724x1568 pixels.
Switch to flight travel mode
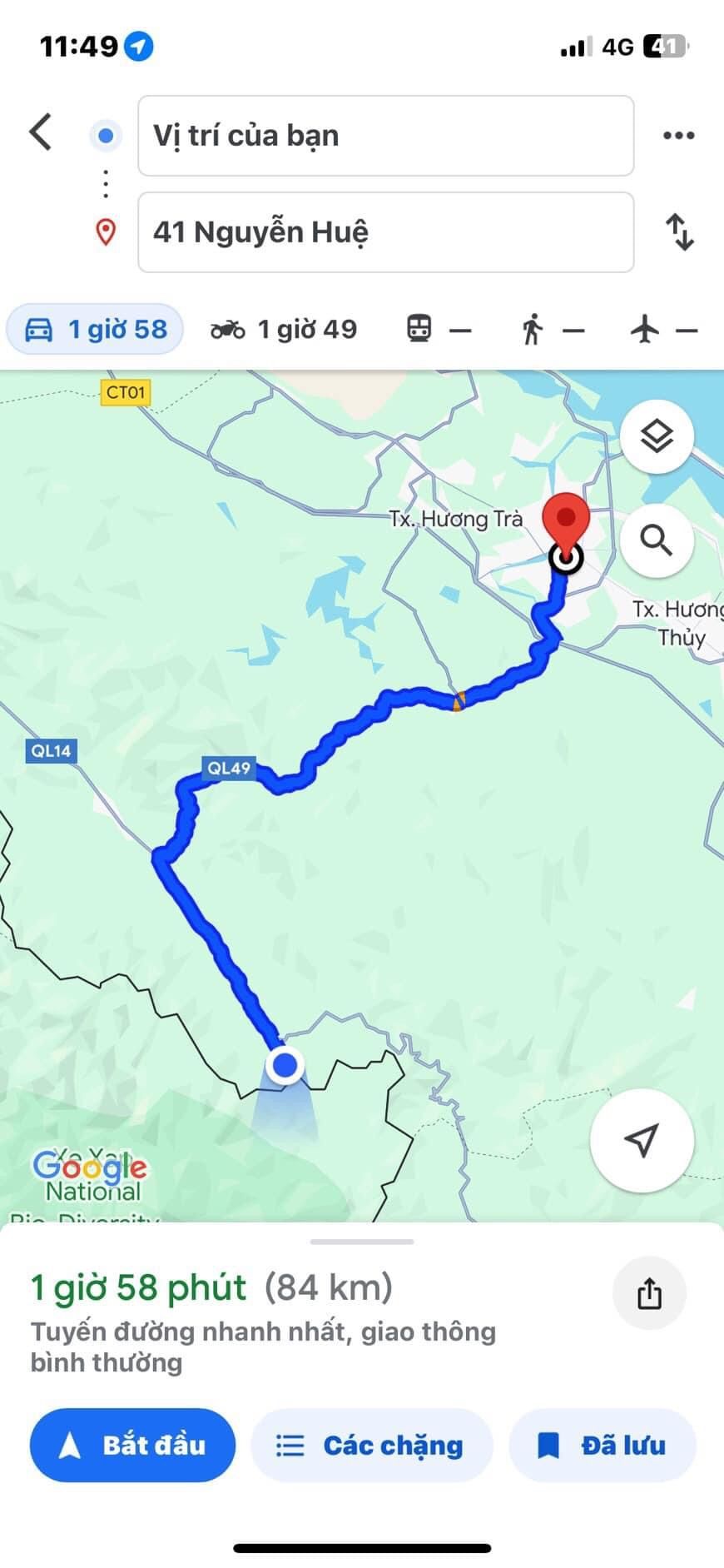[x=663, y=330]
